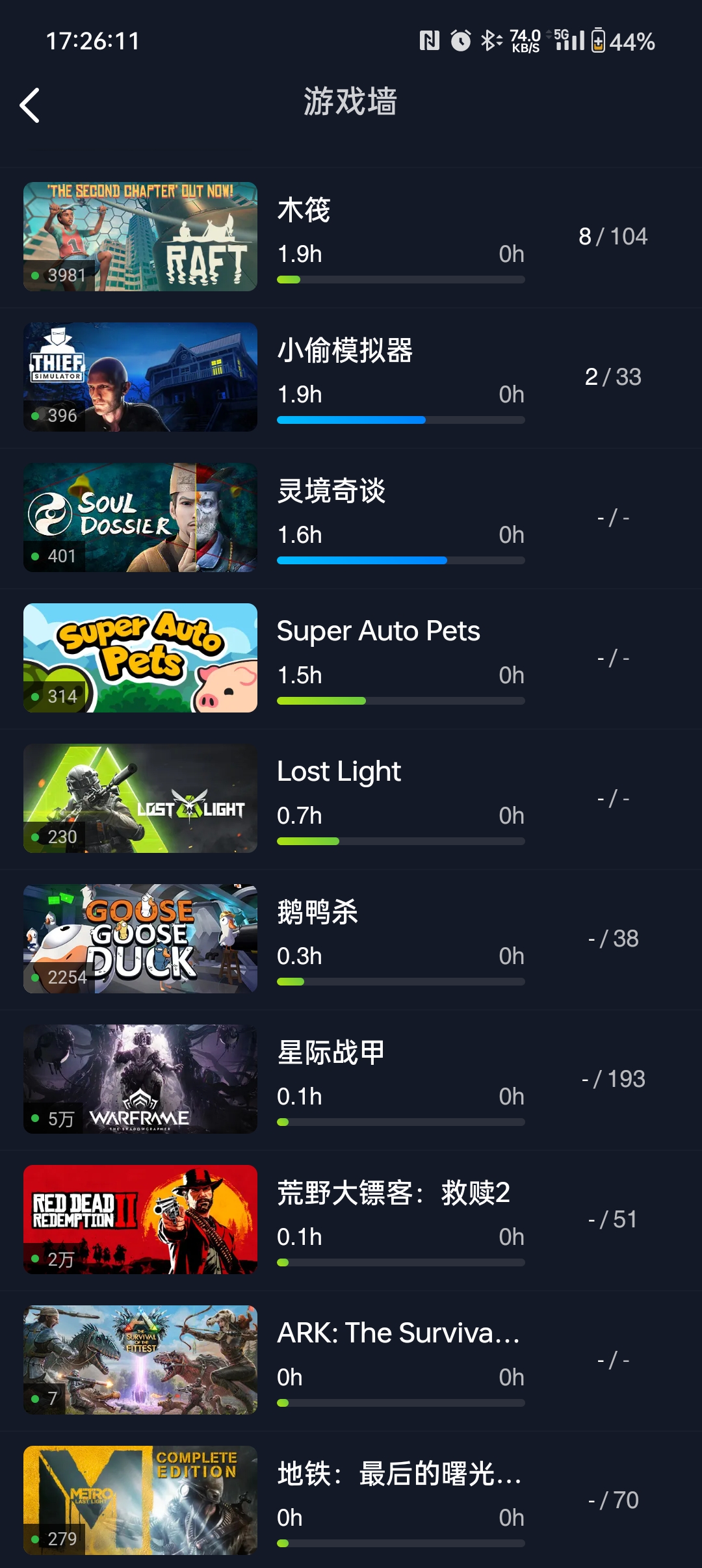View the Lost Light game details
This screenshot has height=1568, width=702.
[351, 798]
